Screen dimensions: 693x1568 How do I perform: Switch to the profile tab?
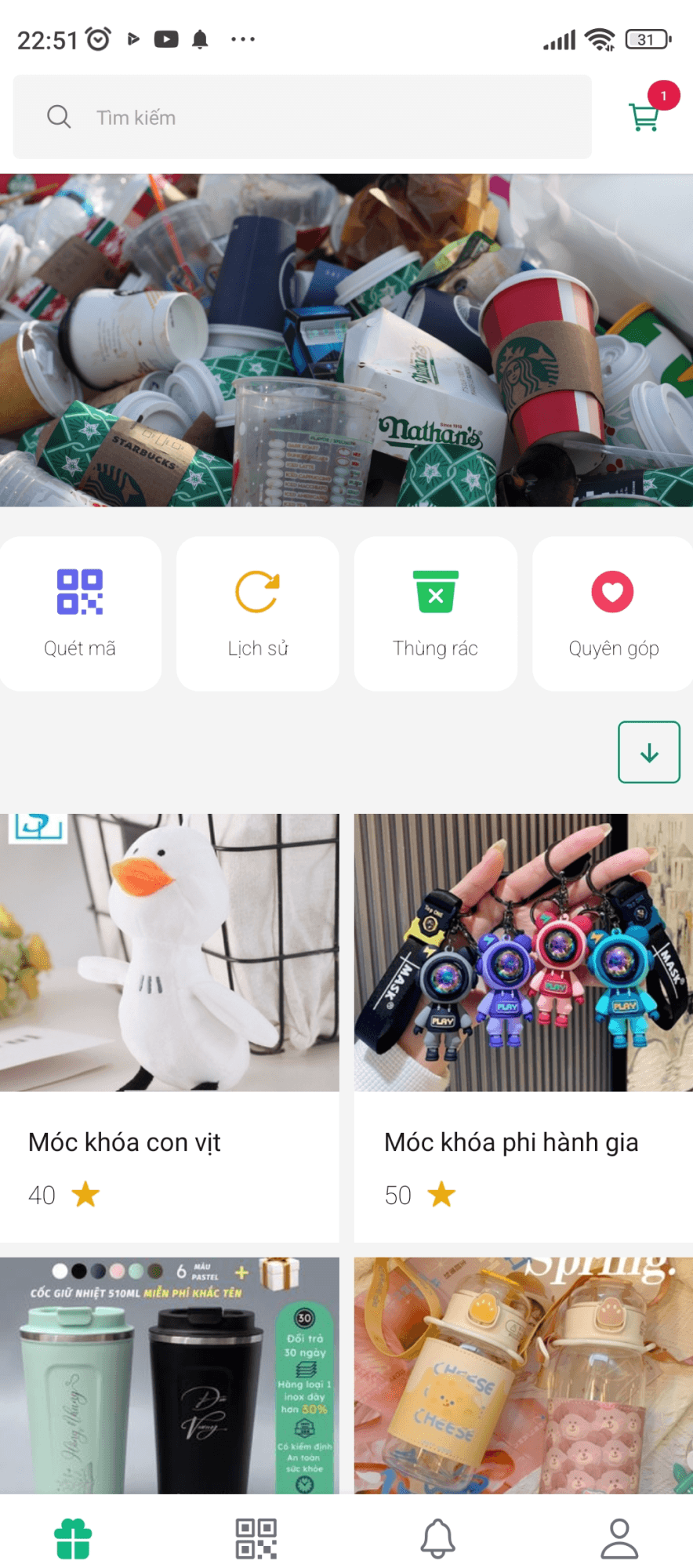tap(619, 1538)
